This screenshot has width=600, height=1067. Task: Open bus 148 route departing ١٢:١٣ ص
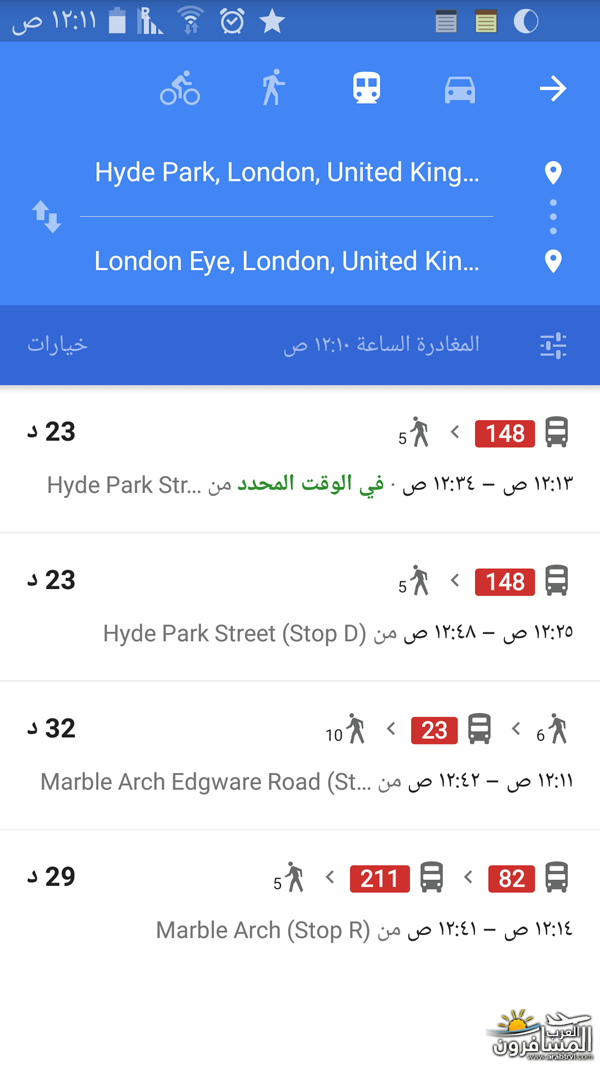[300, 459]
